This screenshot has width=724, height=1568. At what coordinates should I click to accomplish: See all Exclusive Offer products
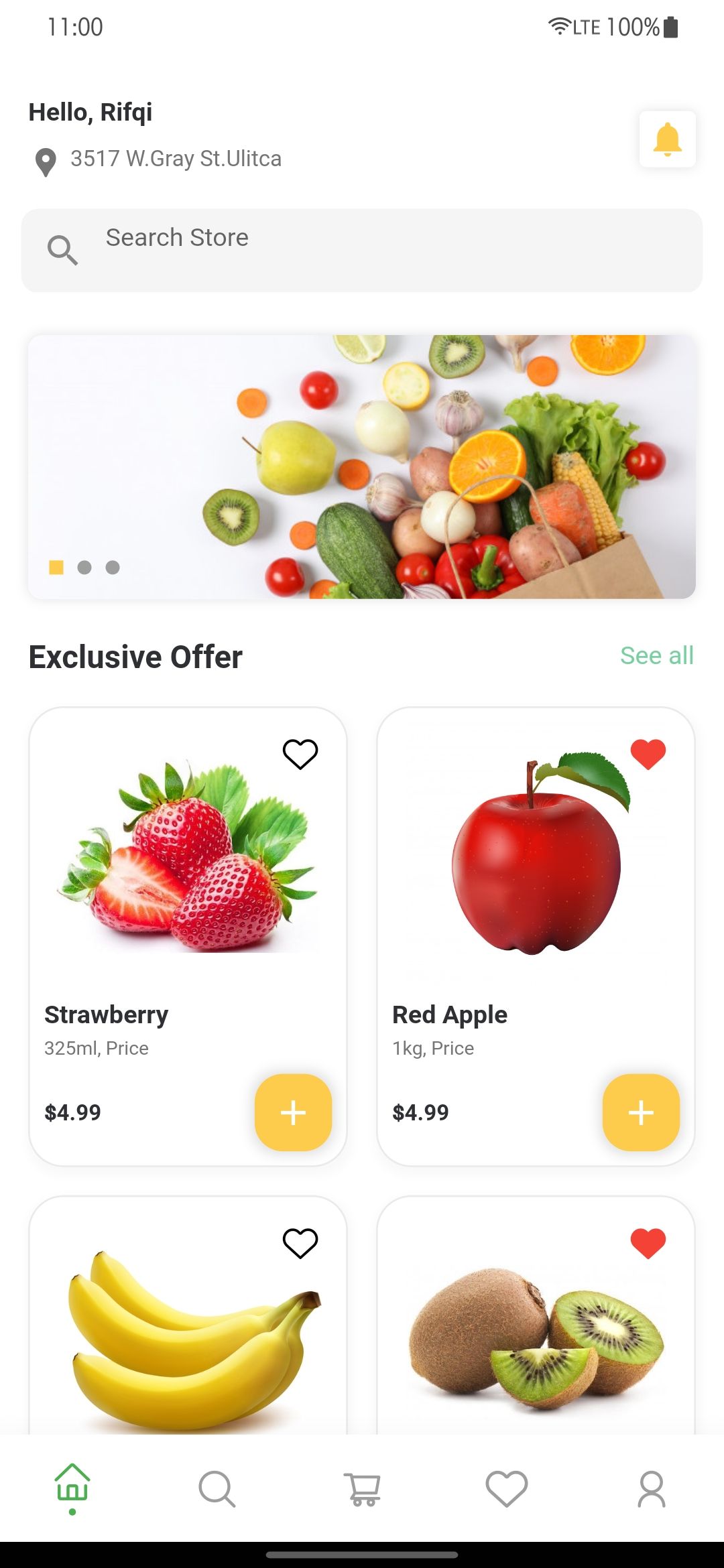point(656,655)
